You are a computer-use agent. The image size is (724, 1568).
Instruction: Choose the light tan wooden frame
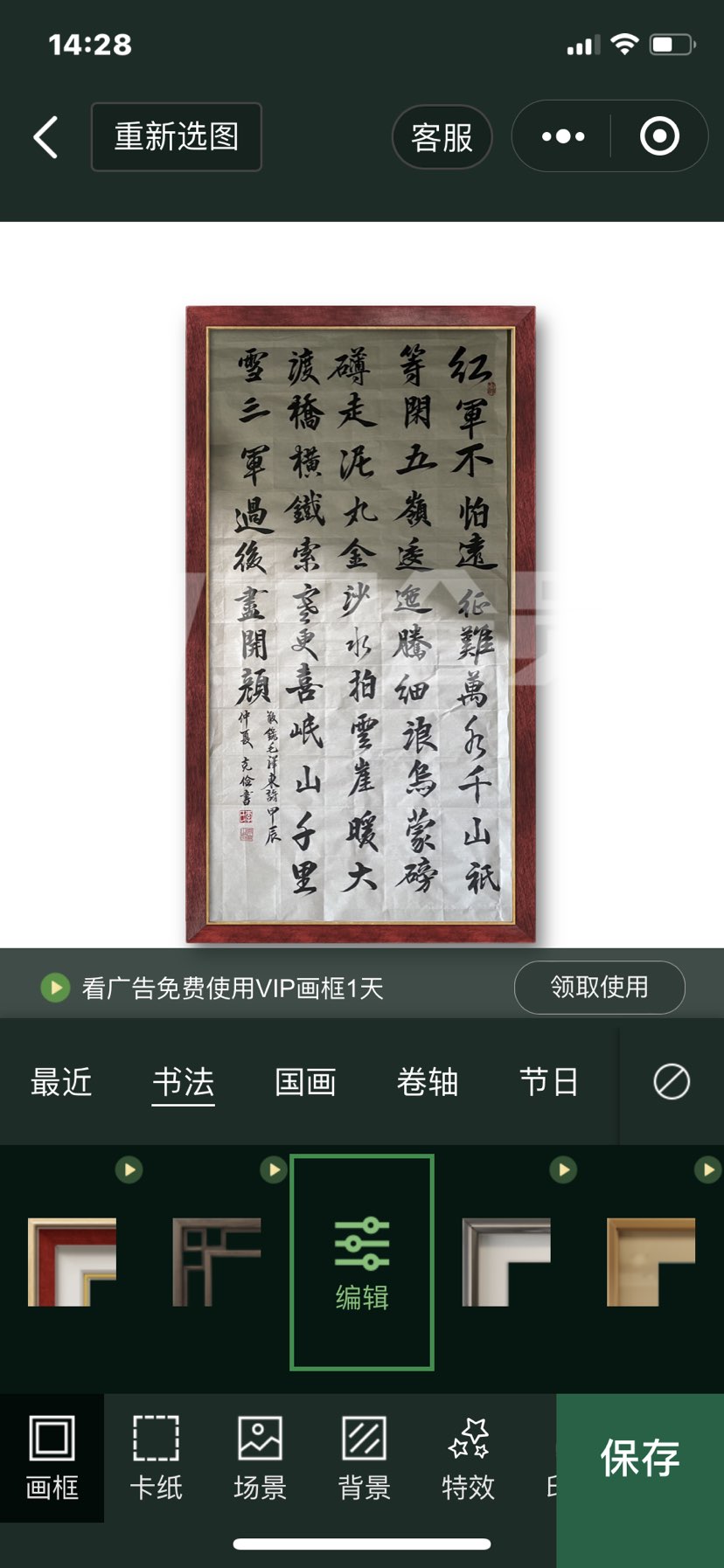pos(651,1262)
